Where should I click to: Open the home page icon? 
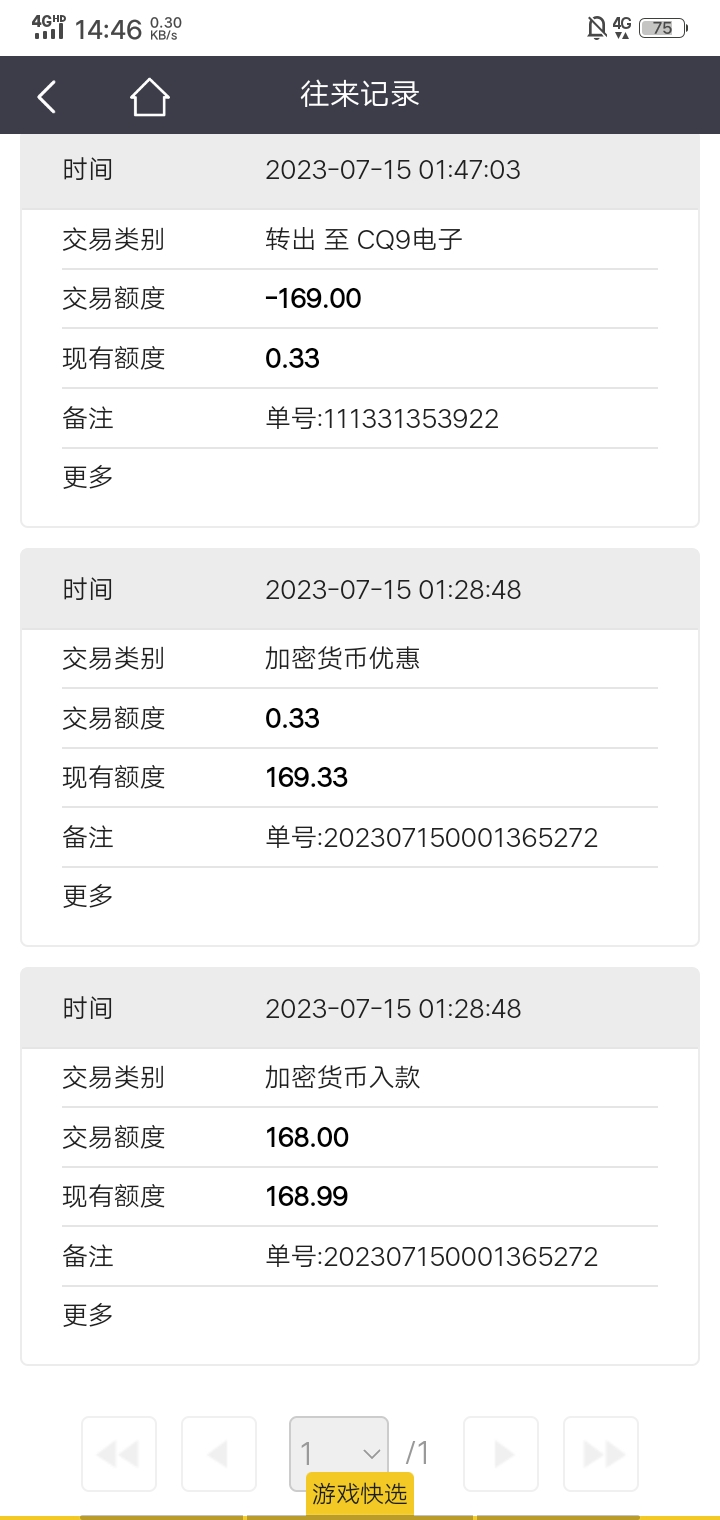[149, 97]
